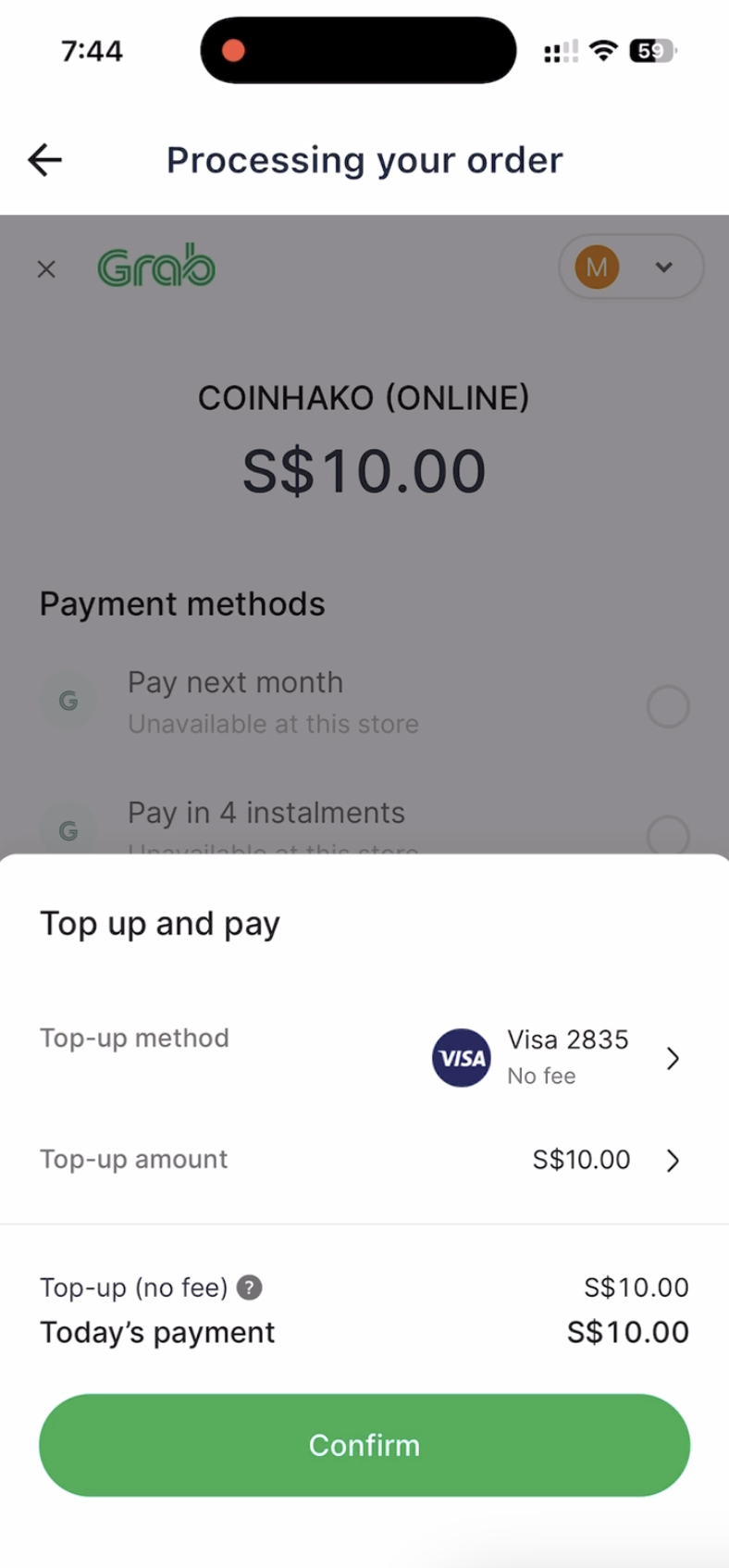Viewport: 729px width, 1568px height.
Task: Edit the top-up amount S$10.00
Action: pyautogui.click(x=605, y=1160)
